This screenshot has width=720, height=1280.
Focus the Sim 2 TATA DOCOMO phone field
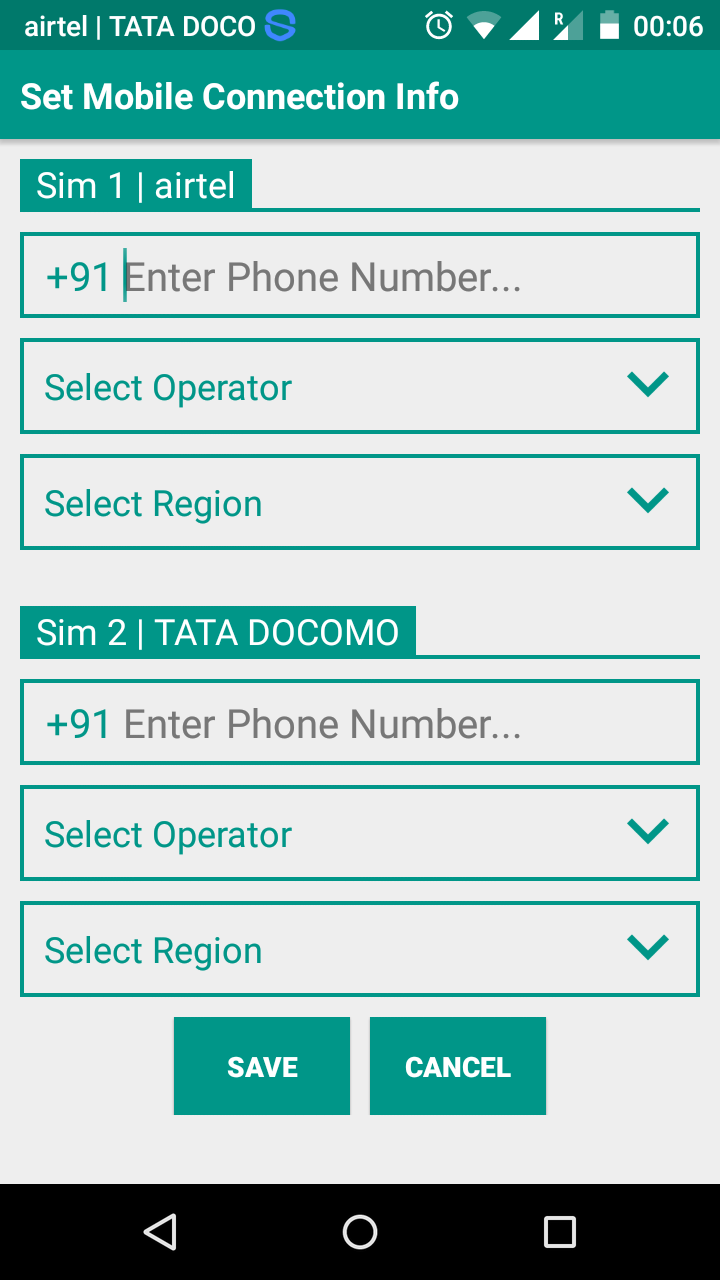(400, 724)
